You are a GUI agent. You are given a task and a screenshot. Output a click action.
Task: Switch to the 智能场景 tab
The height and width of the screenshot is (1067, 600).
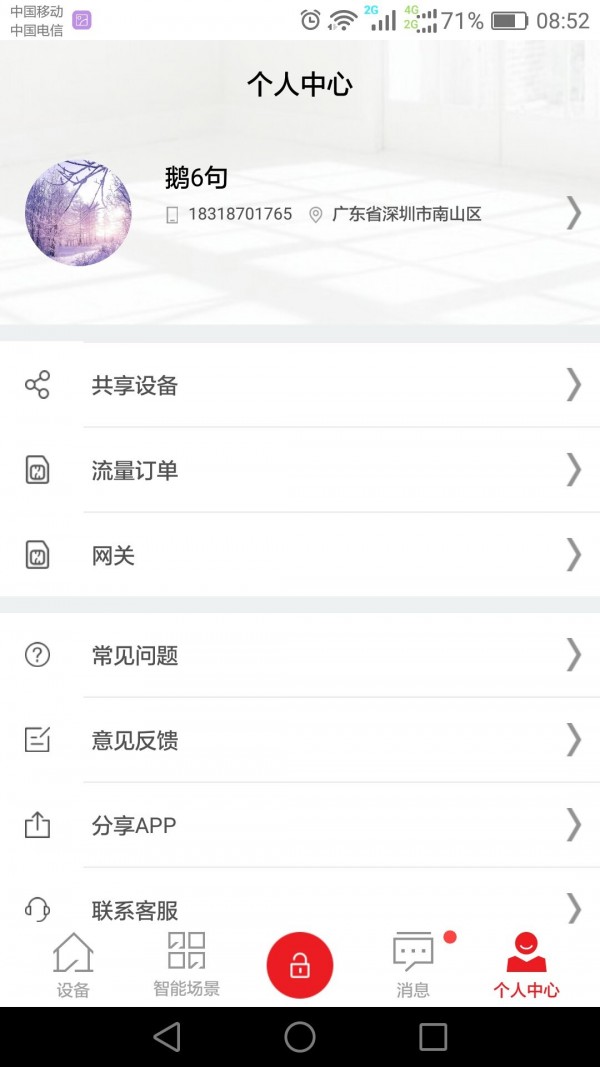click(186, 965)
